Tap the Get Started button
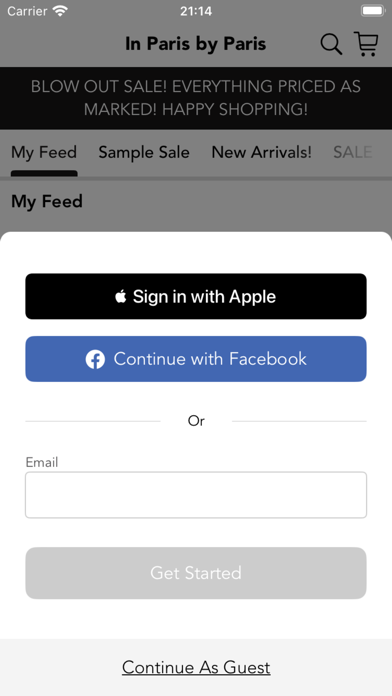The height and width of the screenshot is (696, 392). [196, 573]
